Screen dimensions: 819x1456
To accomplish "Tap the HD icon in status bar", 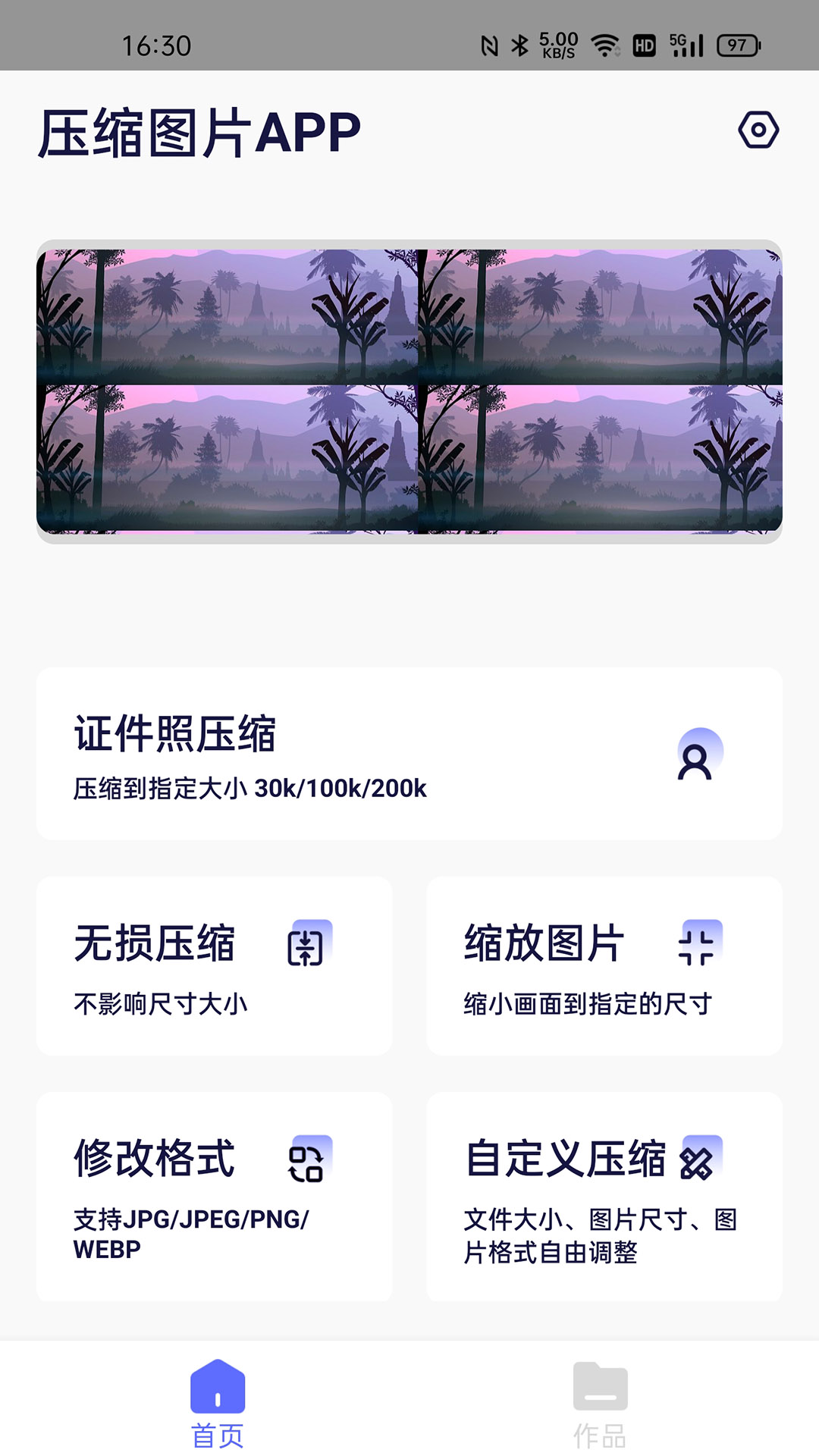I will [x=644, y=44].
